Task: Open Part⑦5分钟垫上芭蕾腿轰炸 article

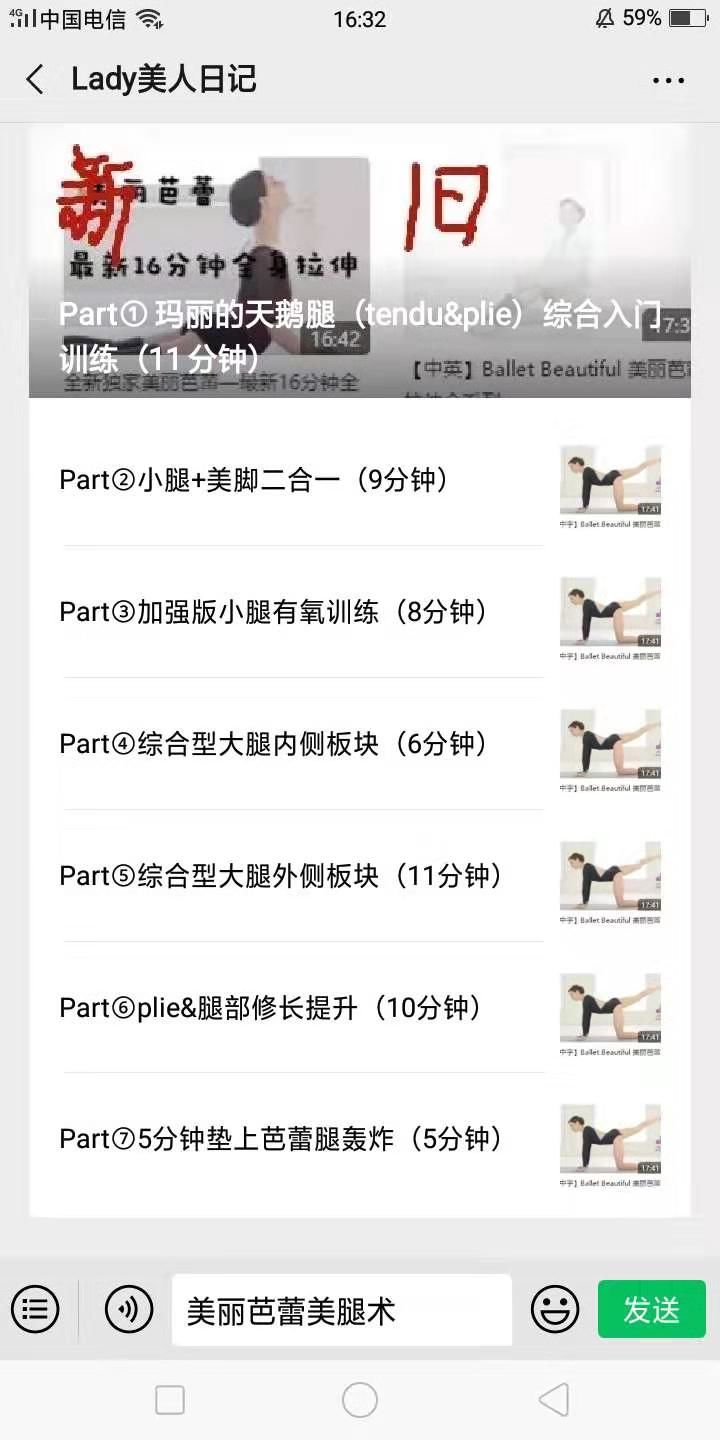Action: click(300, 1139)
